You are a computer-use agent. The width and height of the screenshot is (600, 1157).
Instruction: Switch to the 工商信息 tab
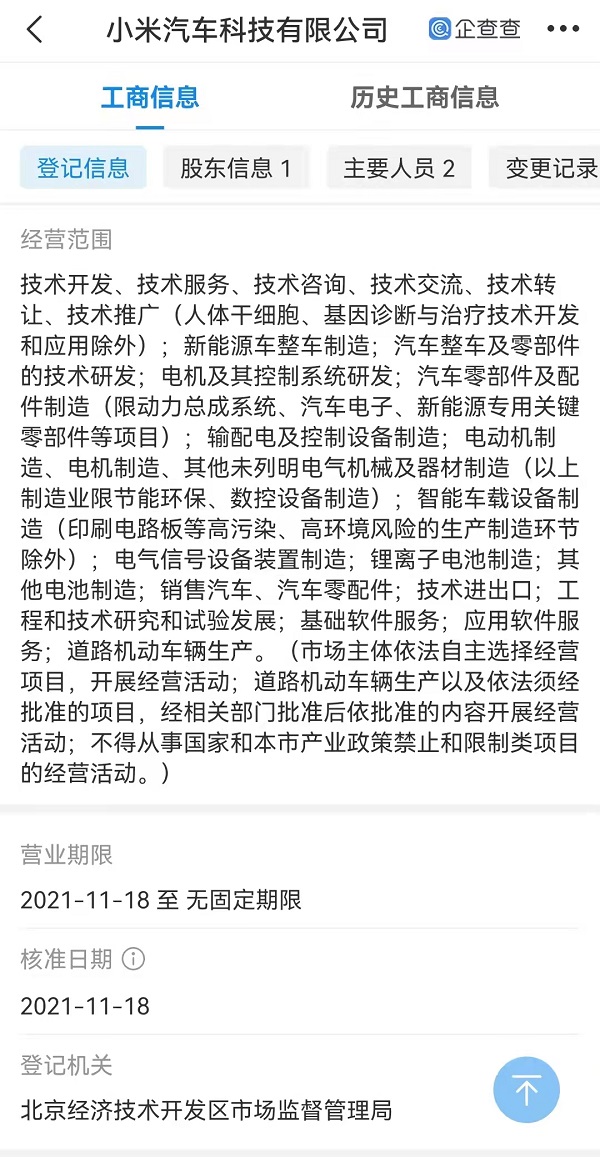pos(150,98)
